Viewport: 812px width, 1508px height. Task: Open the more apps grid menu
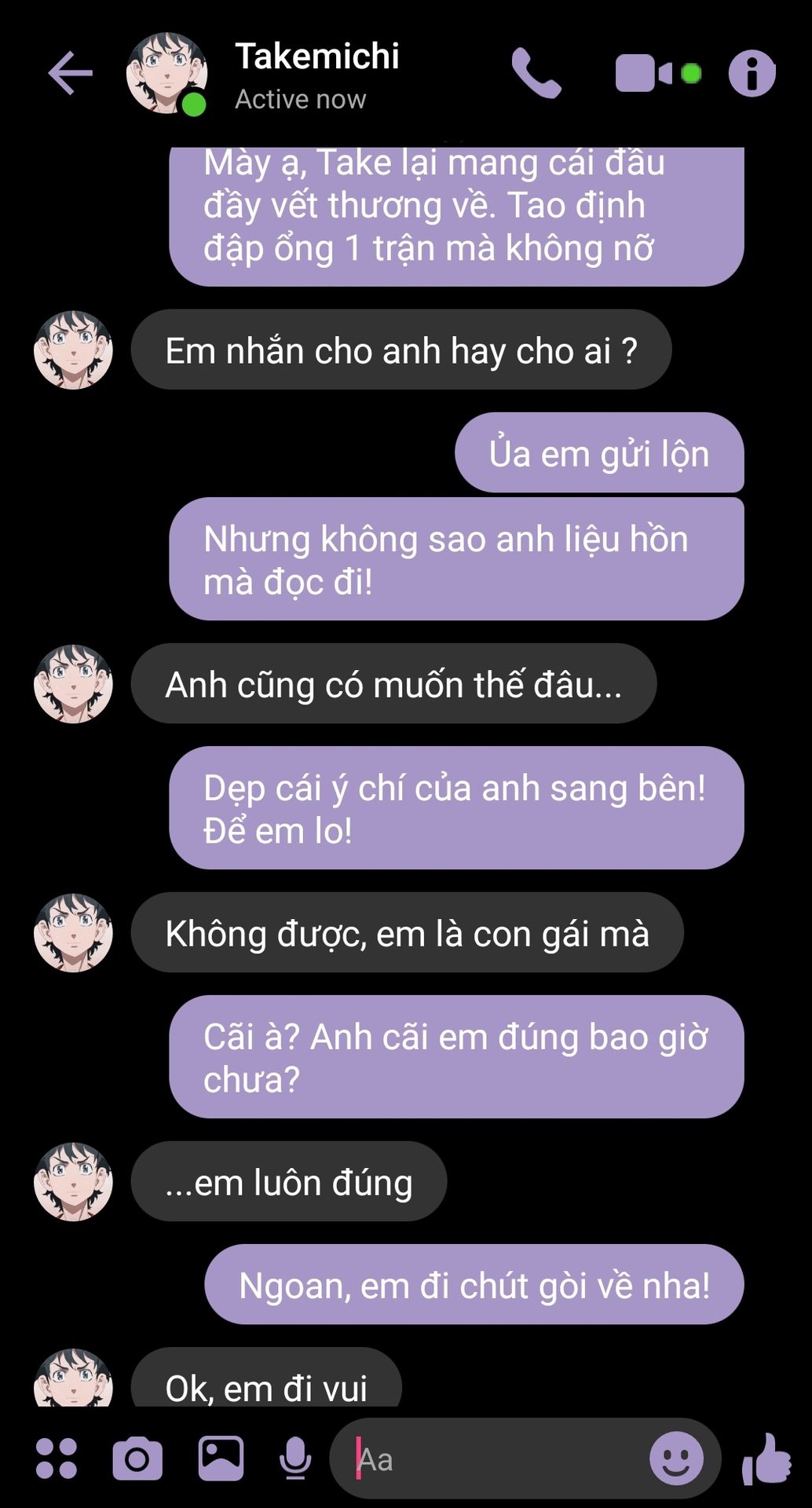[57, 1459]
